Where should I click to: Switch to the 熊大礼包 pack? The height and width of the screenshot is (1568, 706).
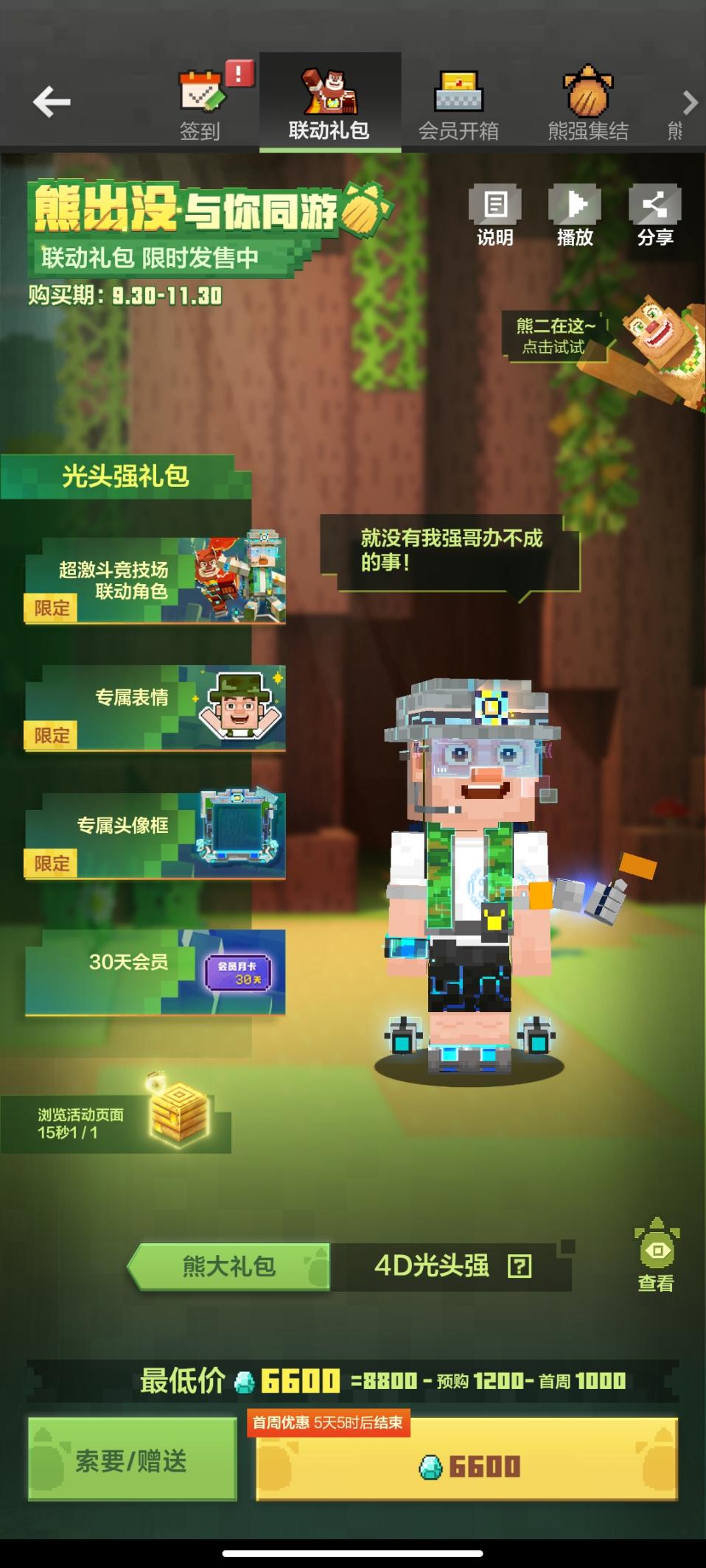229,1266
